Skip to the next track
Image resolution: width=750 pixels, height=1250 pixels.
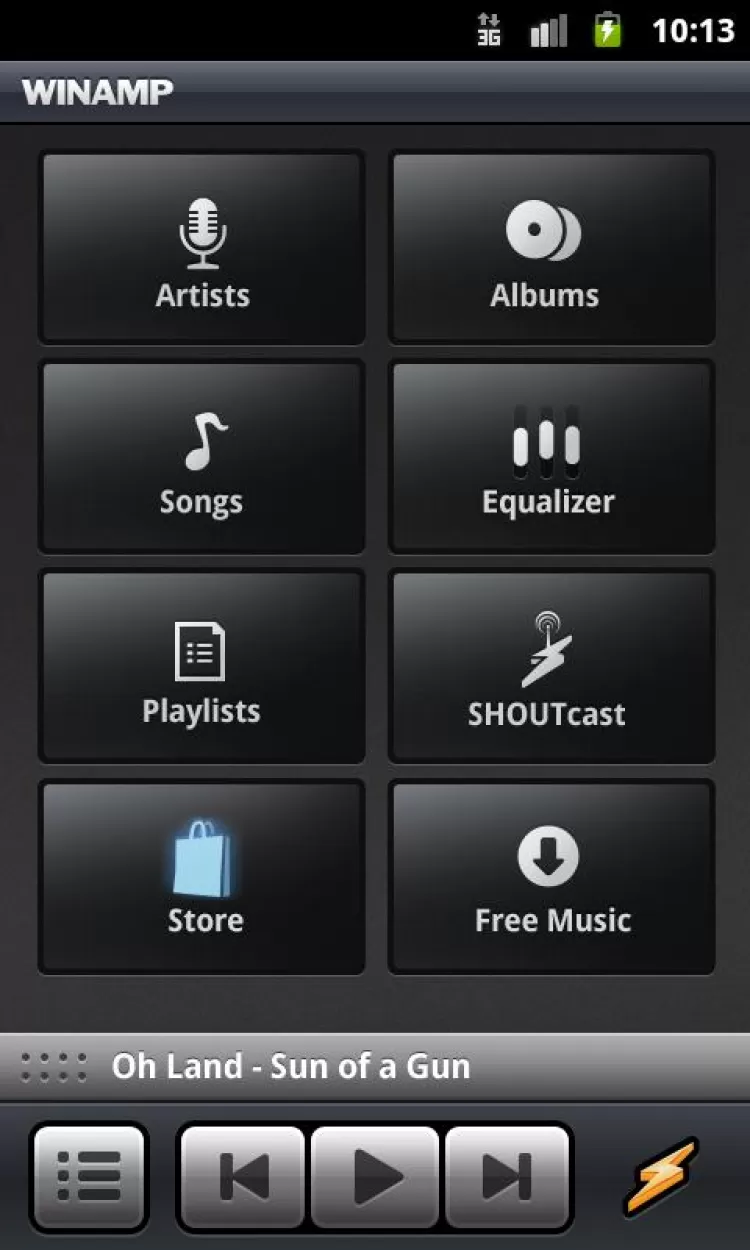pos(508,1177)
